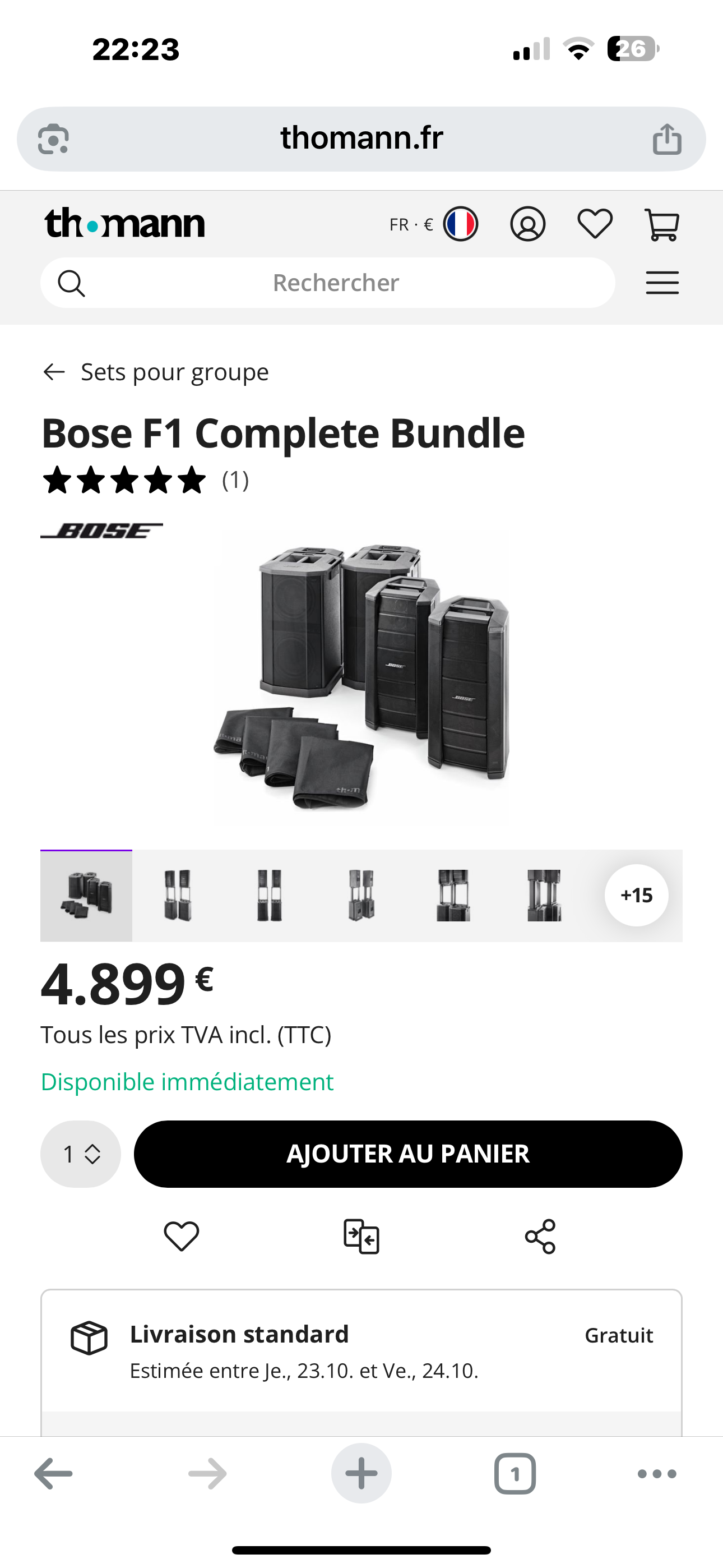Compare this product

click(x=361, y=1236)
